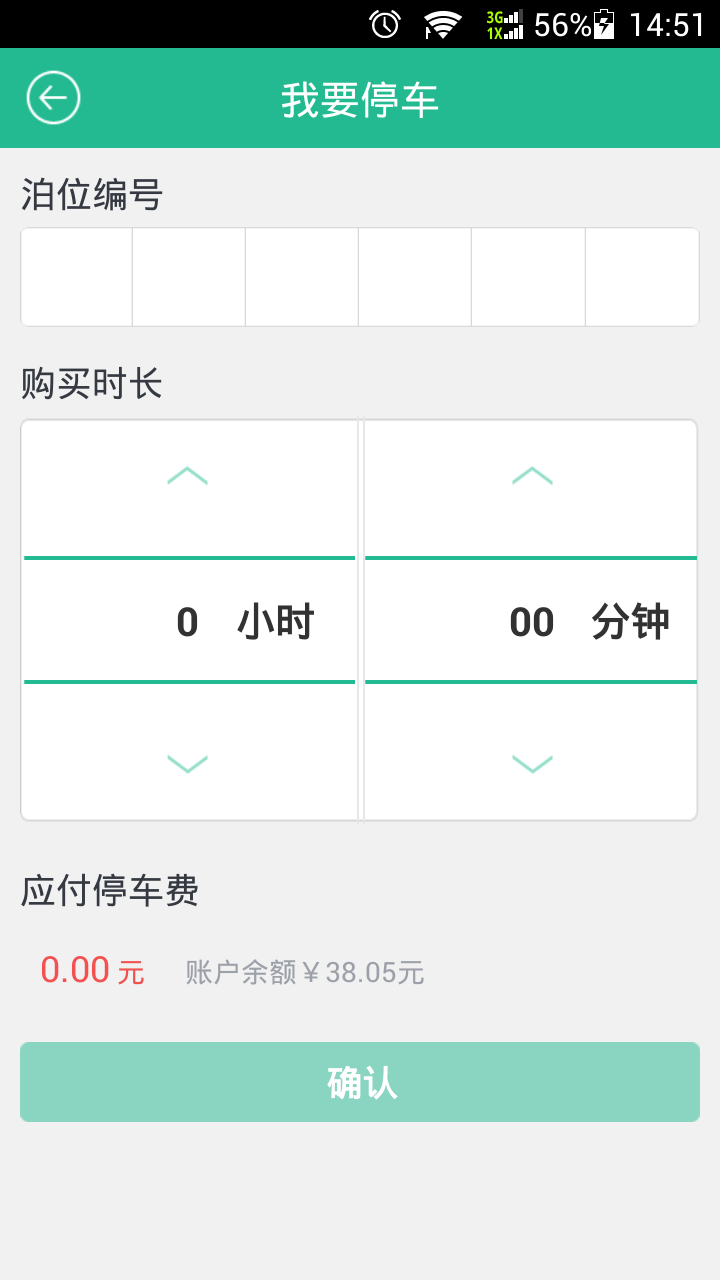
Task: Increase minutes with the up arrow
Action: pos(532,476)
